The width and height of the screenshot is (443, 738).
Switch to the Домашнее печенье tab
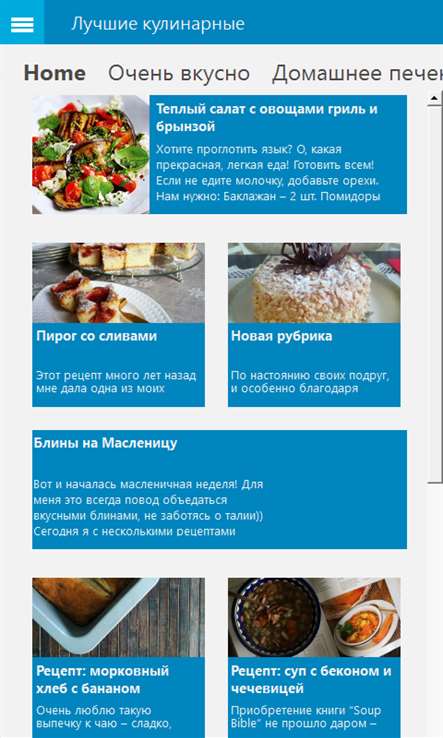click(357, 73)
